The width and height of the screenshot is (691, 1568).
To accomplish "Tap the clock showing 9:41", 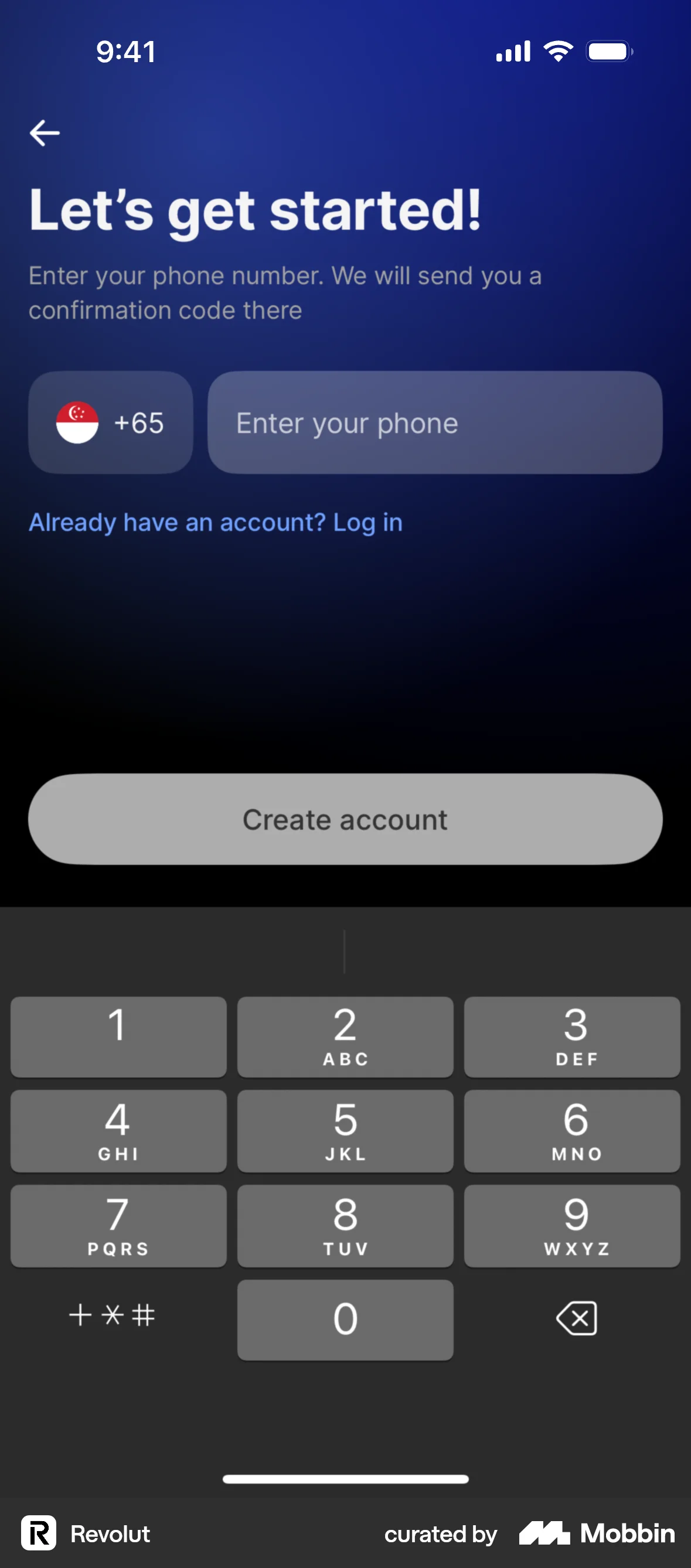I will coord(125,51).
